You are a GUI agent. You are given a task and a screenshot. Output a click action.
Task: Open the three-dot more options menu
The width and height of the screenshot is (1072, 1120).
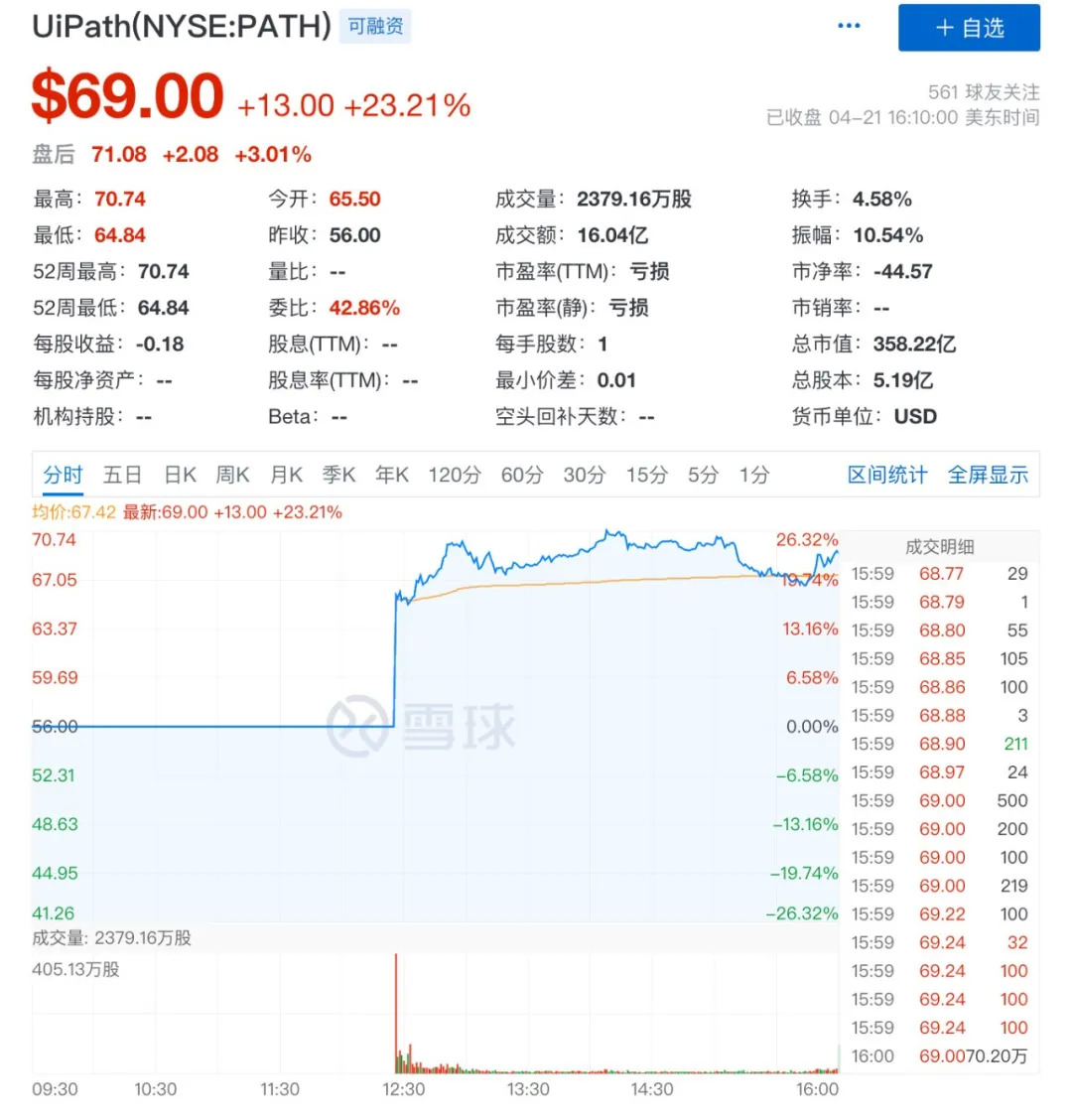pyautogui.click(x=849, y=26)
